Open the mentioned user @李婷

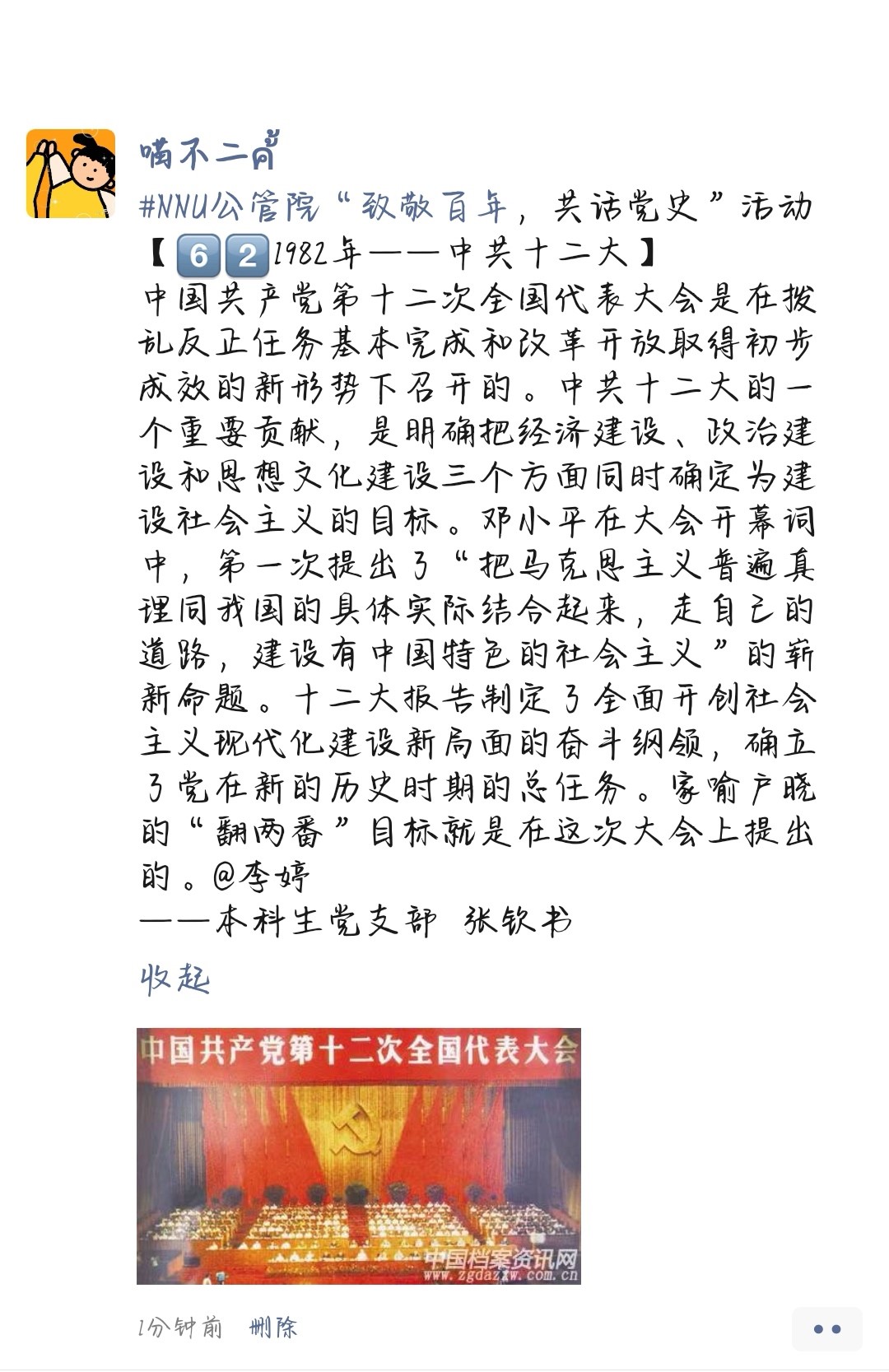(262, 876)
